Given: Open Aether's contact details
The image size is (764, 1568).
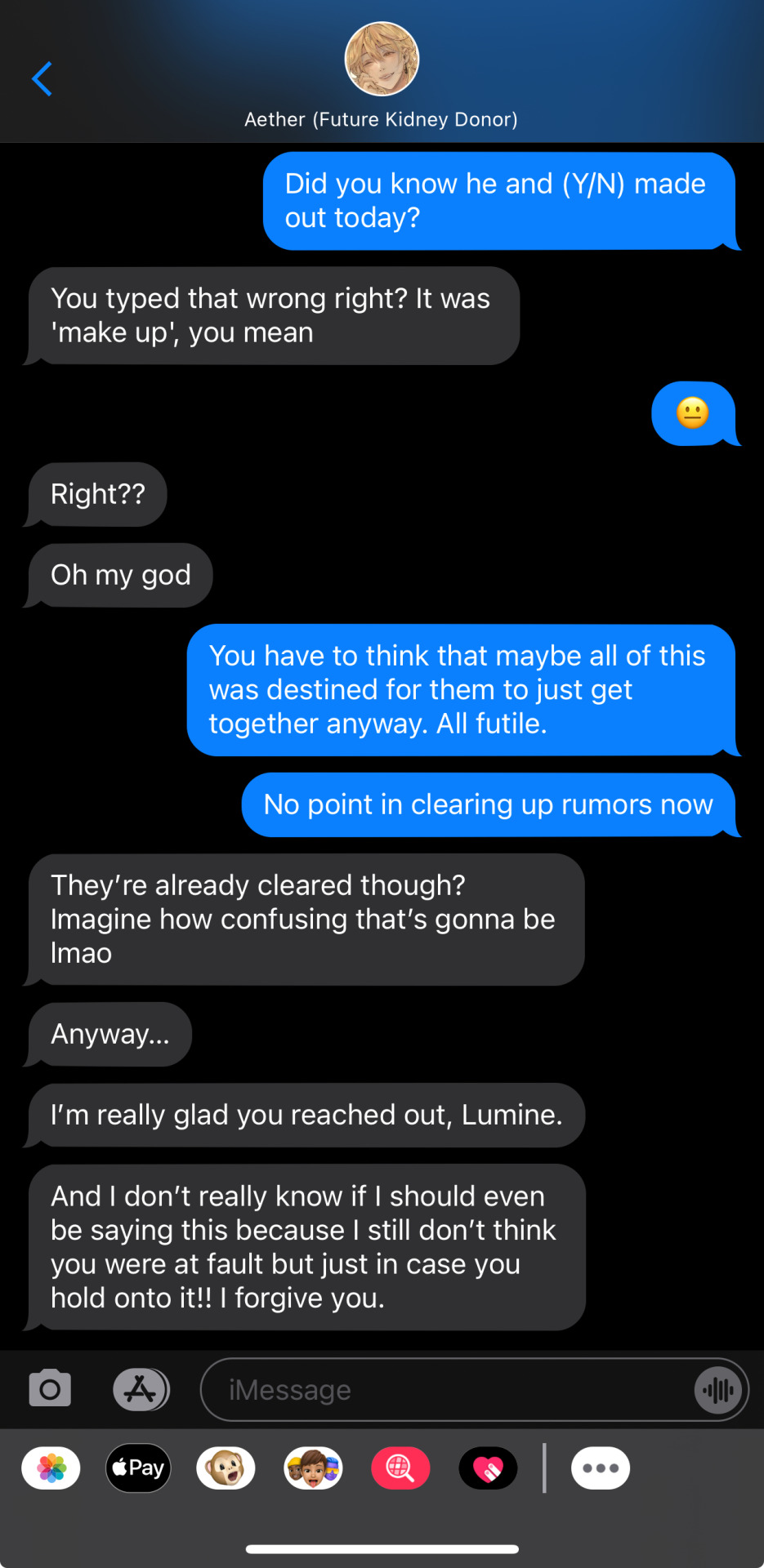Looking at the screenshot, I should (382, 60).
